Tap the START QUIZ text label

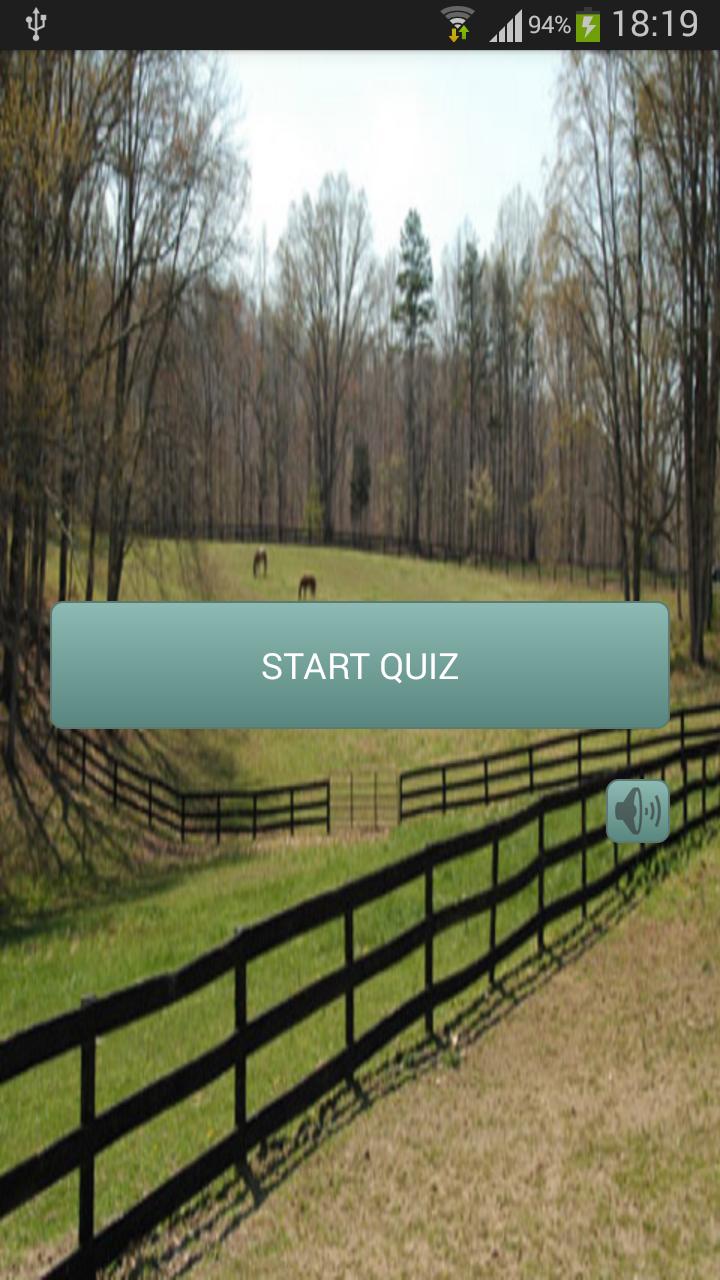360,664
